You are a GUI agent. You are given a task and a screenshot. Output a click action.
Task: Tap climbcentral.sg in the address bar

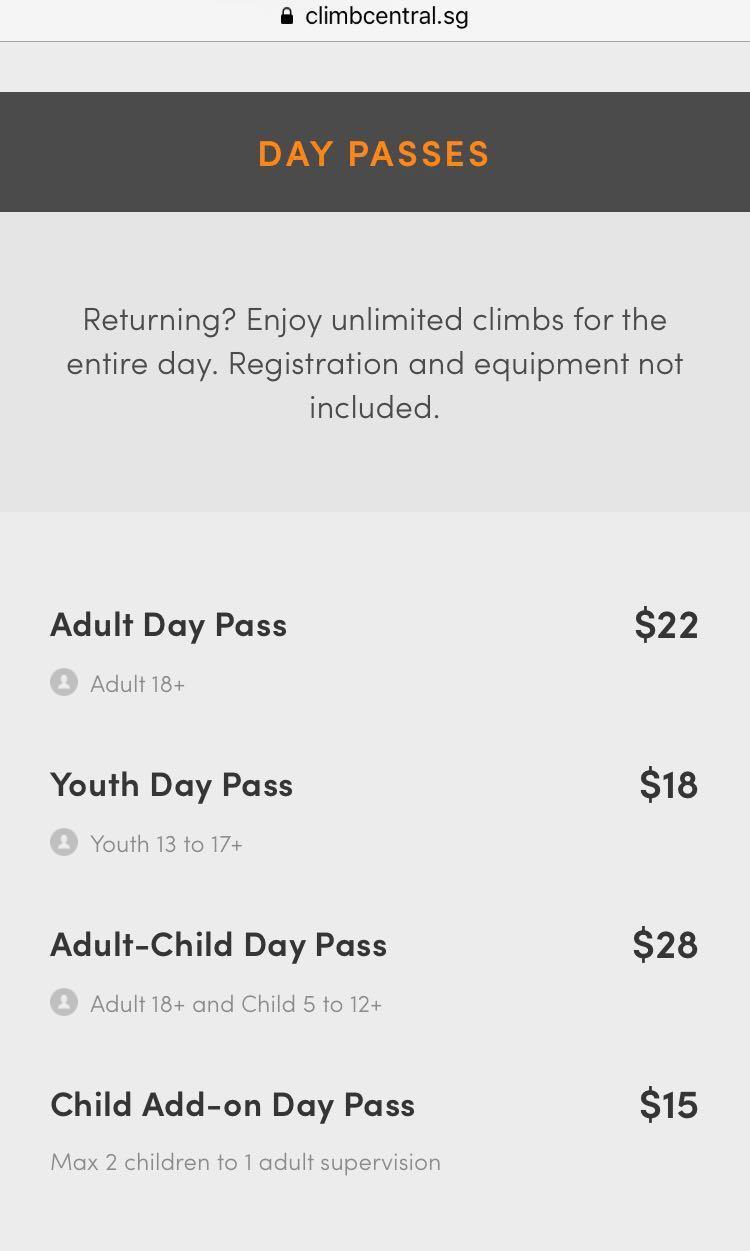pos(385,15)
